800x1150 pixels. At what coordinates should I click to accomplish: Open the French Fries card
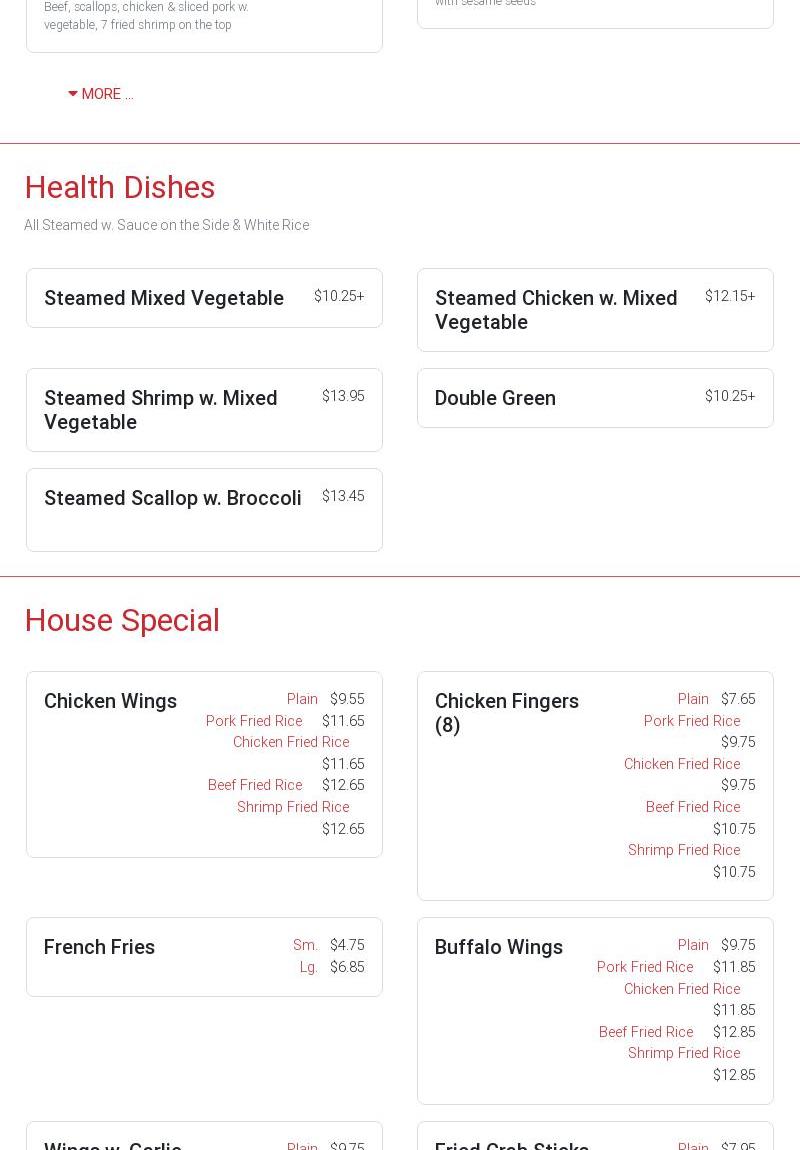pyautogui.click(x=99, y=947)
